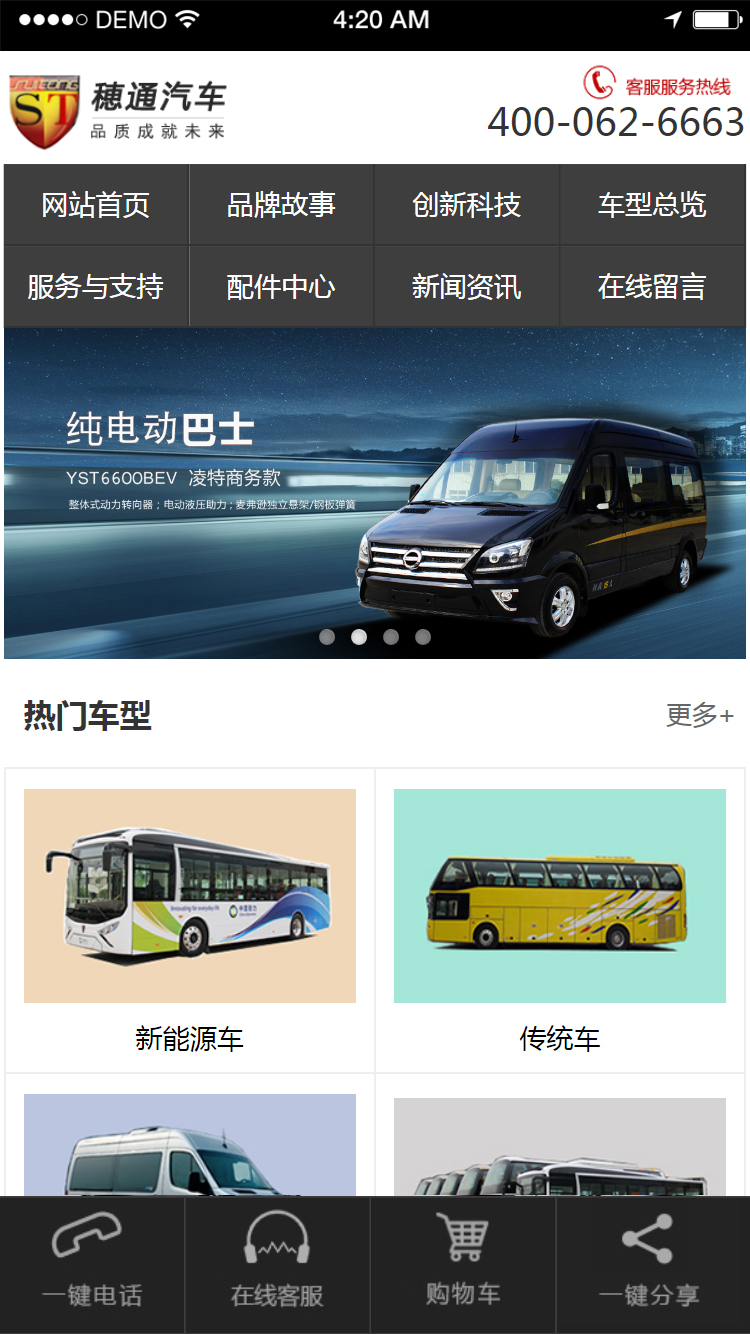Viewport: 750px width, 1334px height.
Task: Open 创新科技 section
Action: click(466, 205)
